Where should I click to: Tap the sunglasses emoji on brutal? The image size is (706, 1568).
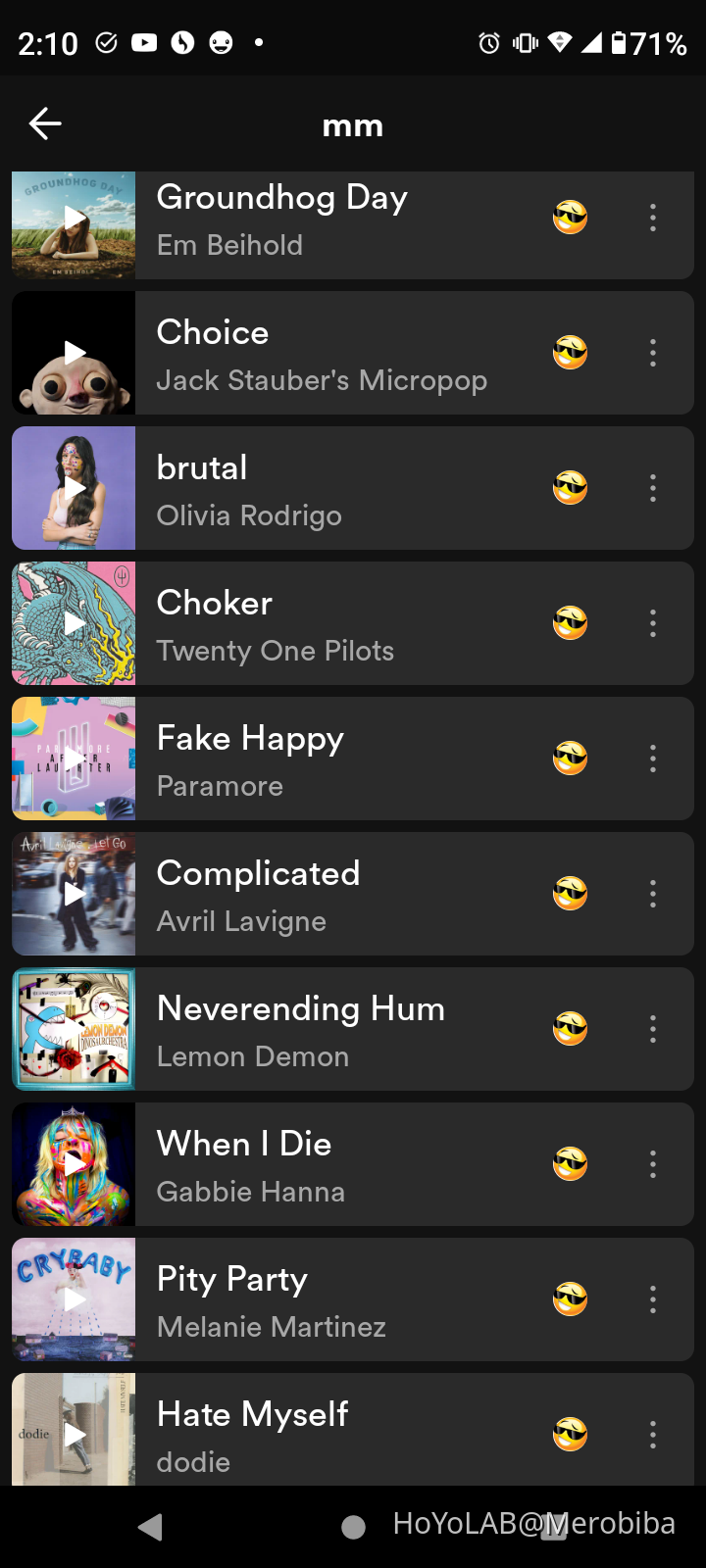[x=570, y=488]
